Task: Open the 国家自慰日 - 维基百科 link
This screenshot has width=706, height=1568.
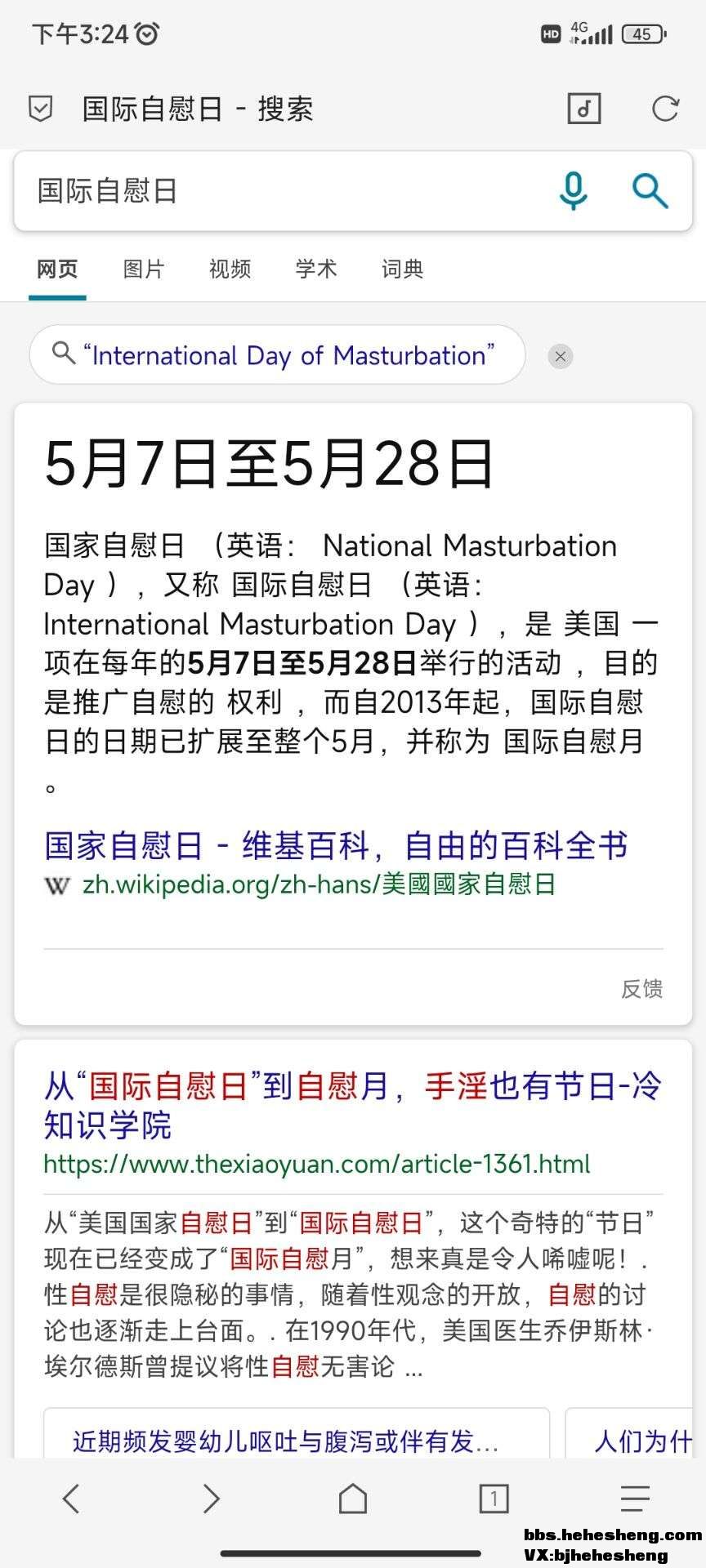Action: point(335,846)
